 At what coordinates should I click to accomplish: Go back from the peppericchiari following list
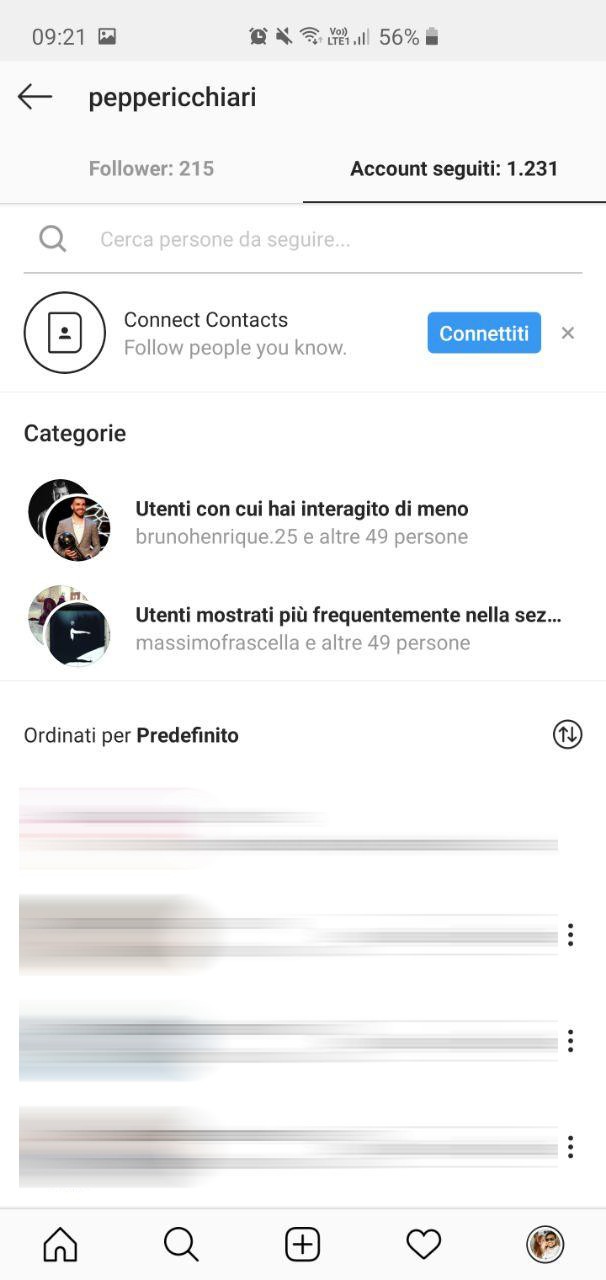click(35, 97)
